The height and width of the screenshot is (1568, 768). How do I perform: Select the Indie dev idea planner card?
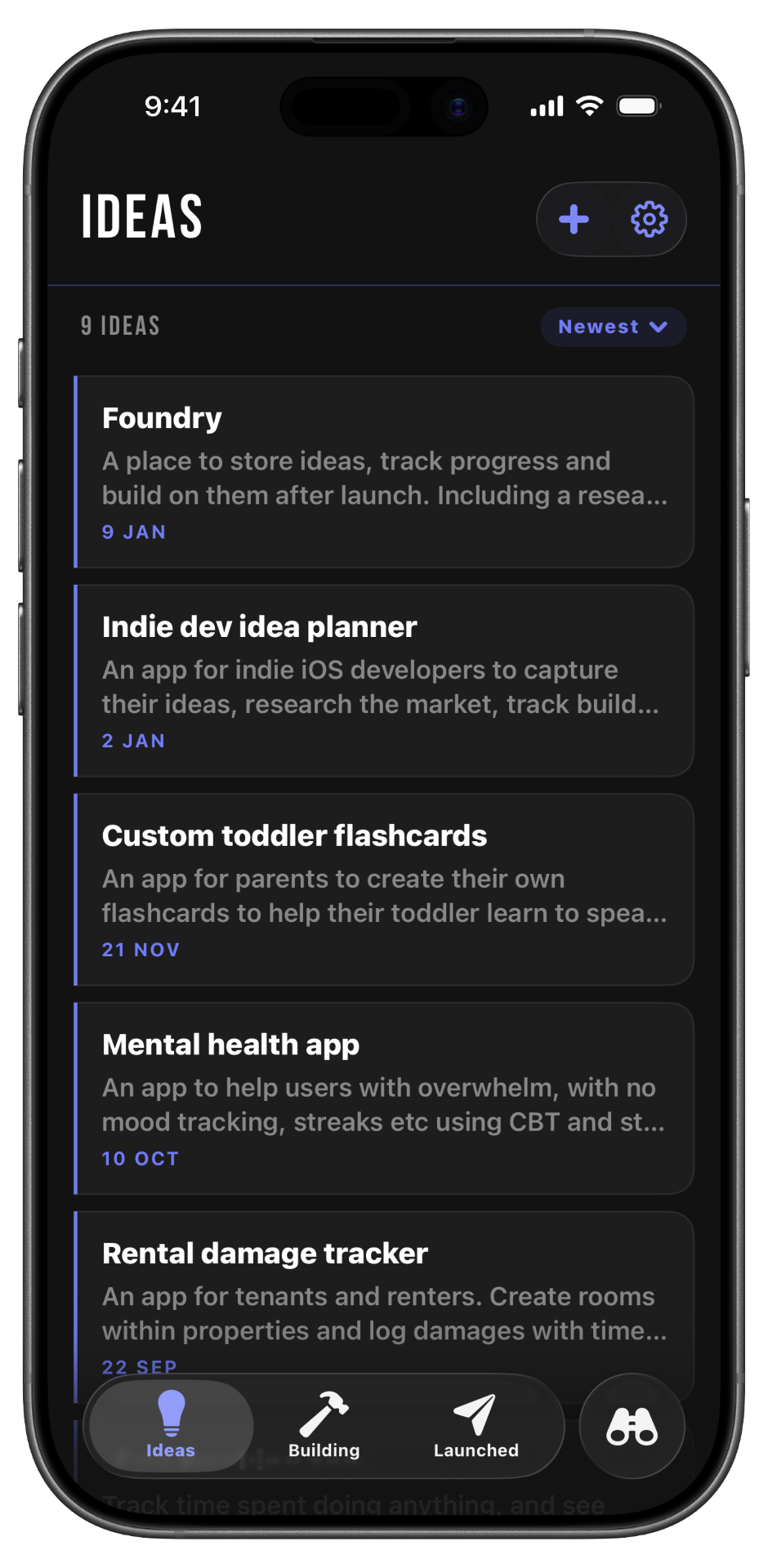(x=384, y=681)
